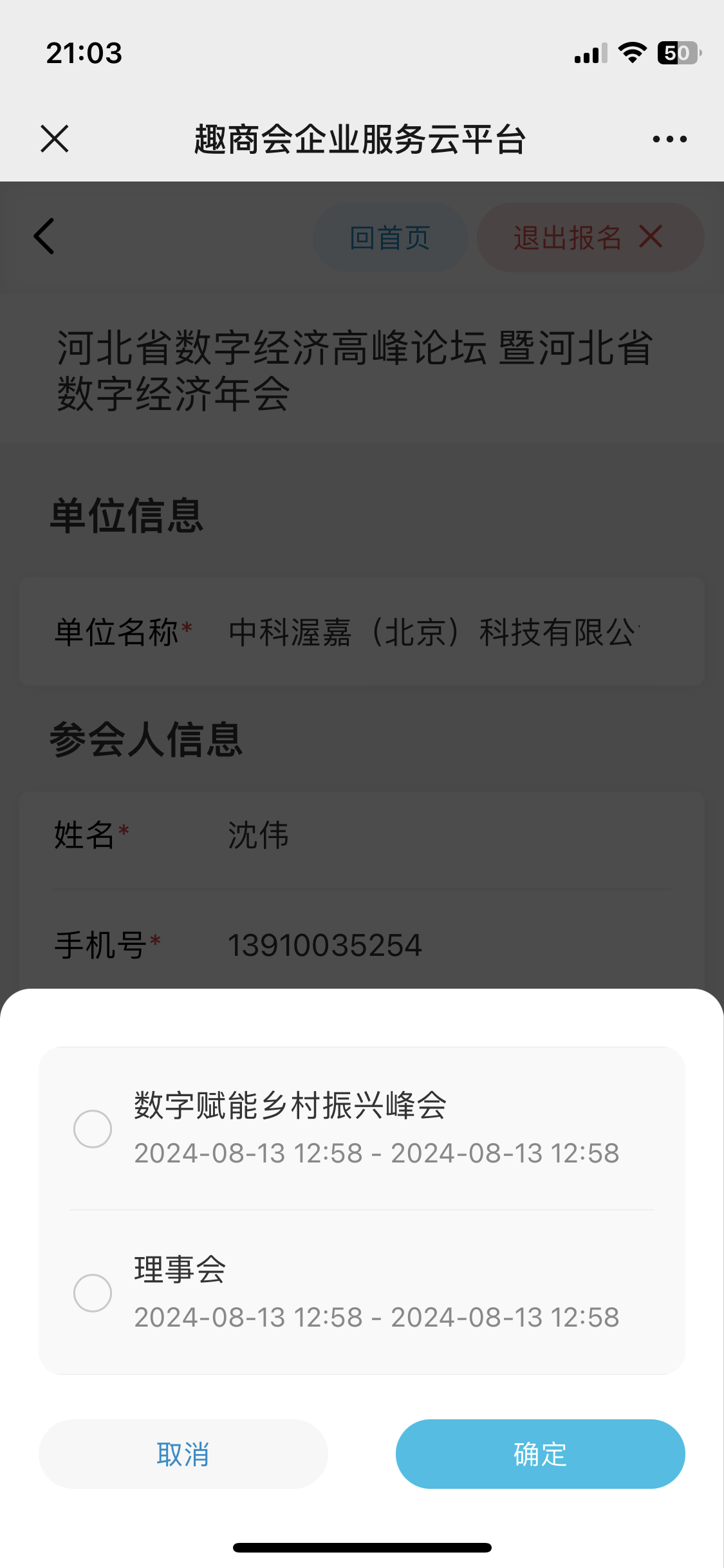Screen dimensions: 724x1568
Task: Select 数字赋能乡村振兴峰会 radio option
Action: (93, 1128)
